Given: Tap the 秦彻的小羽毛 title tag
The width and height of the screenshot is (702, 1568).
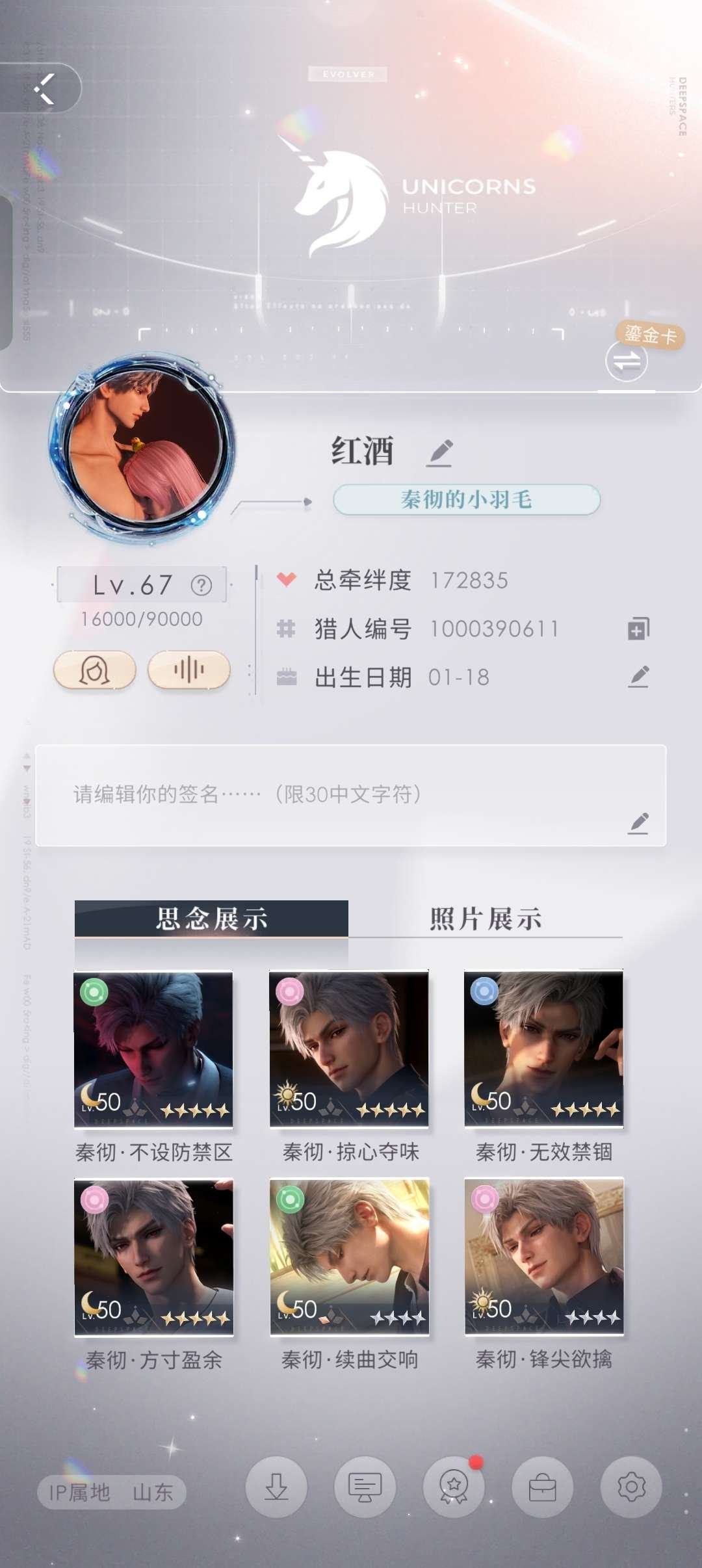Looking at the screenshot, I should tap(465, 501).
